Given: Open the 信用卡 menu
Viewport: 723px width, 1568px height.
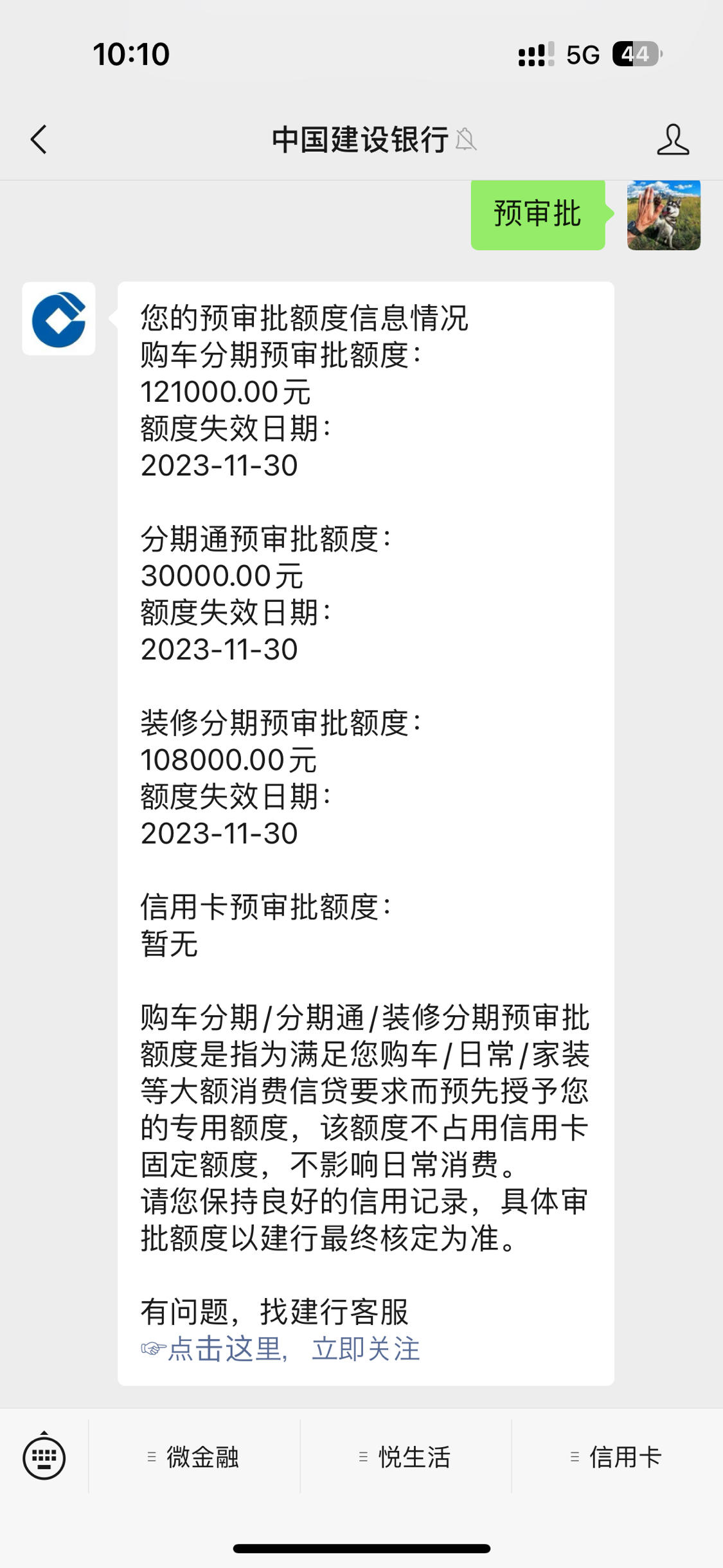Looking at the screenshot, I should (617, 1457).
